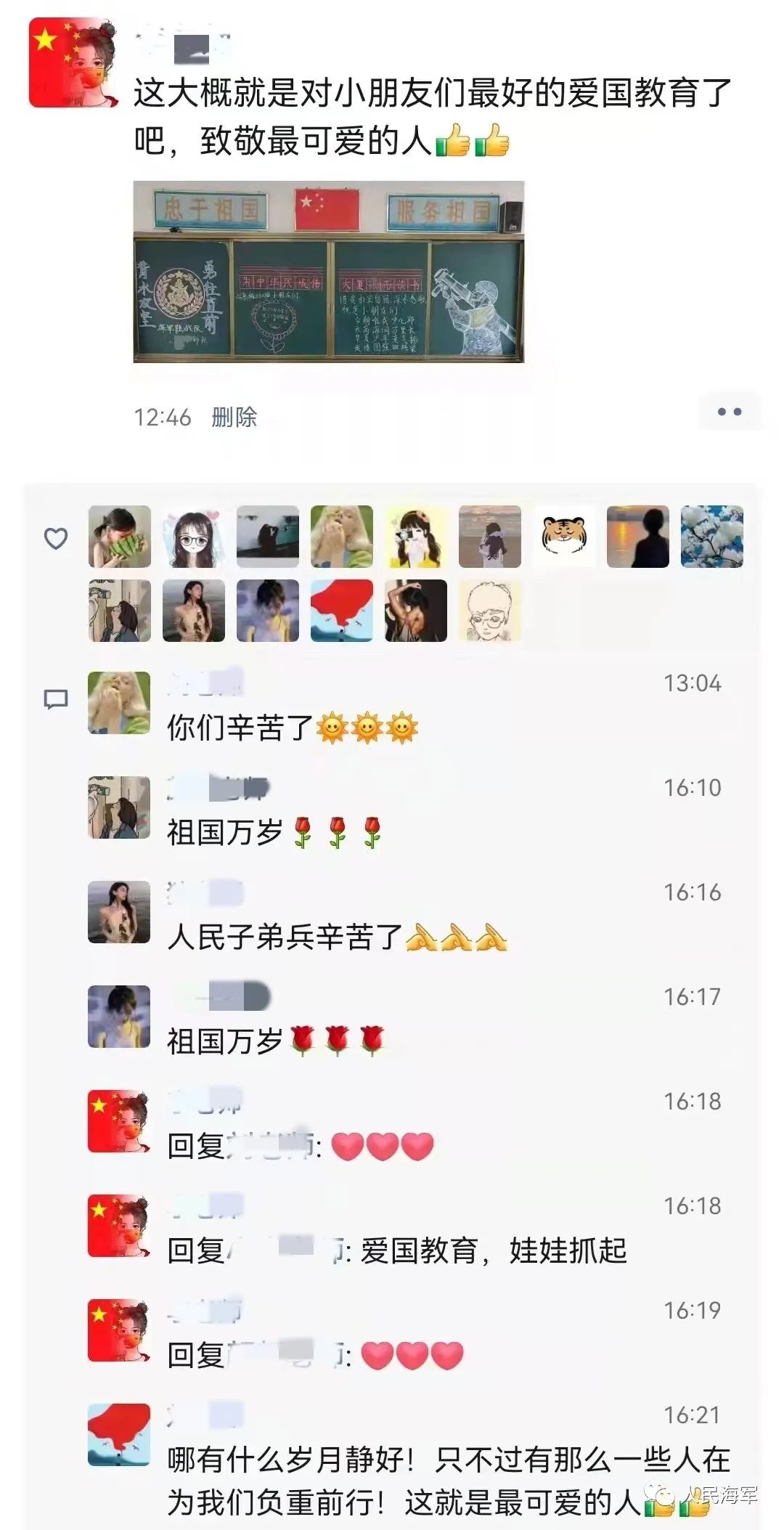Open the post author's flag avatar
Image resolution: width=784 pixels, height=1530 pixels.
click(x=73, y=63)
